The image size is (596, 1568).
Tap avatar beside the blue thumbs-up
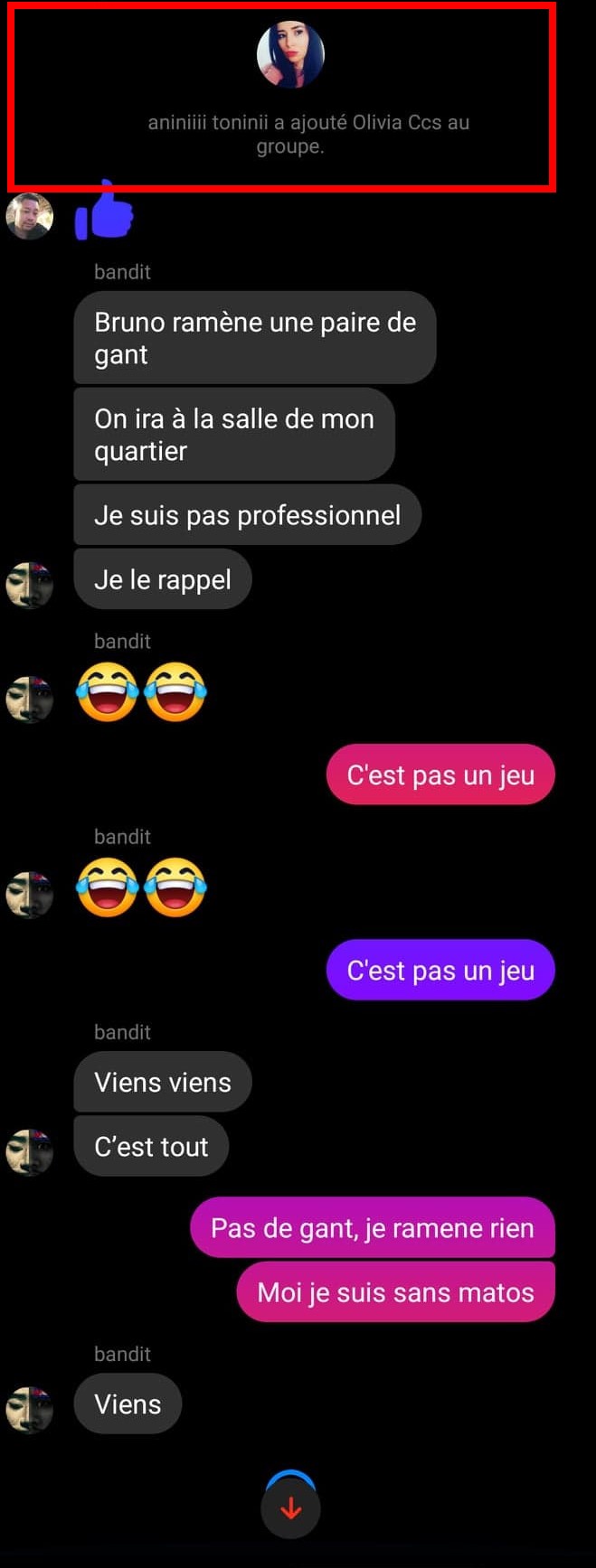tap(30, 216)
